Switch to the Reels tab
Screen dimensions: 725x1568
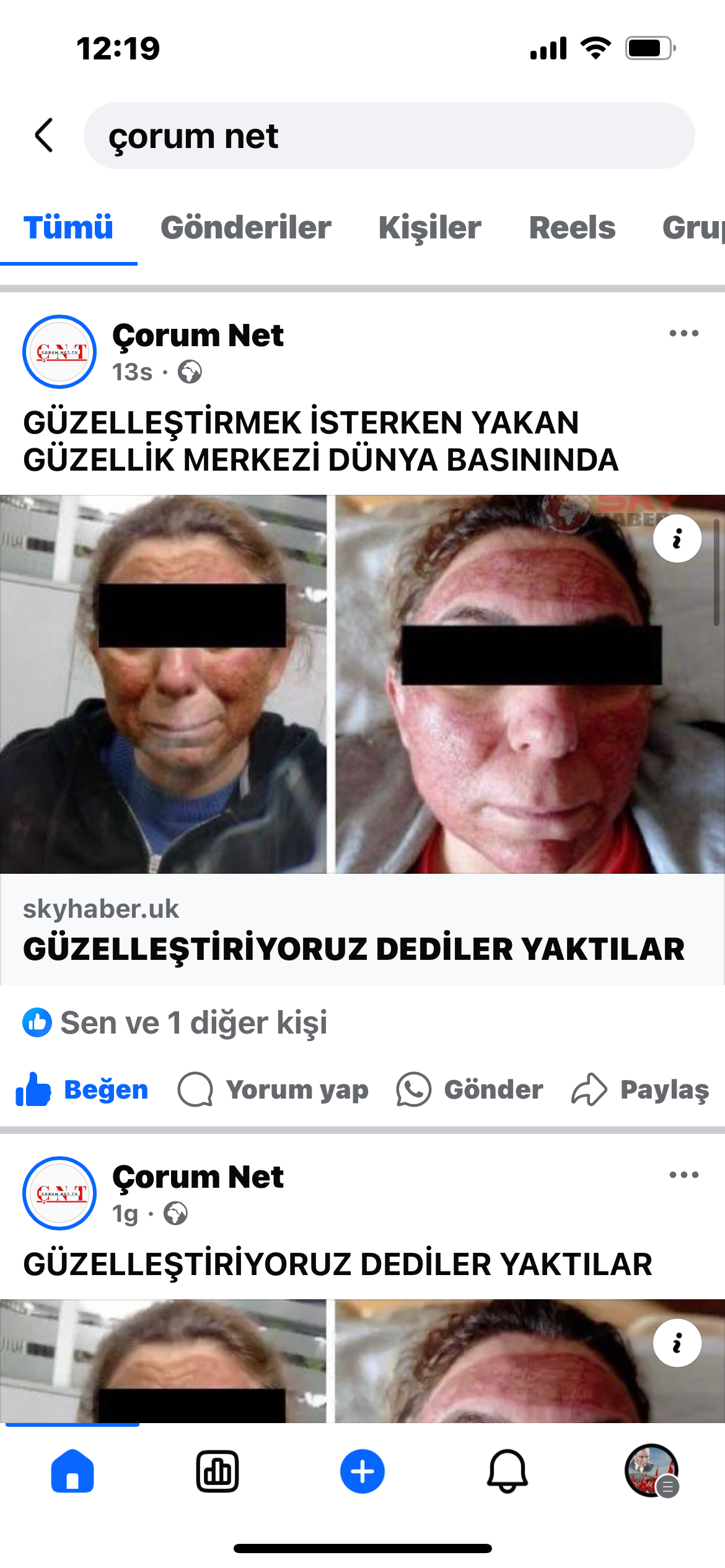pyautogui.click(x=572, y=227)
